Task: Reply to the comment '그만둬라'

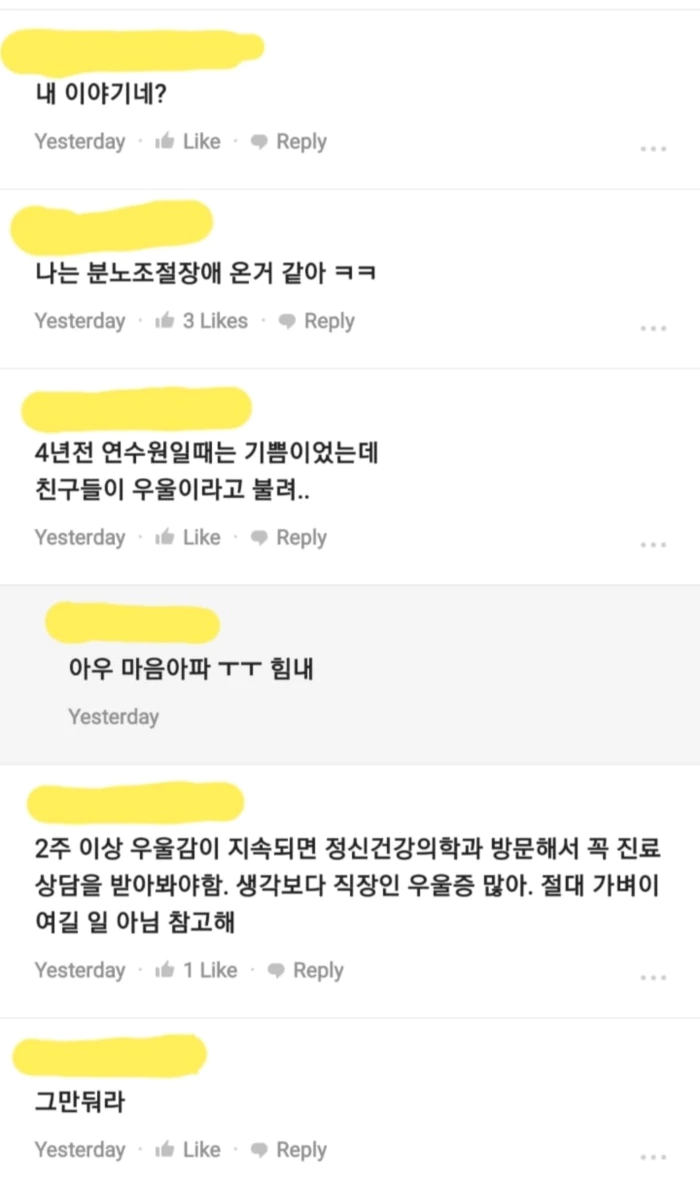Action: pos(289,1150)
